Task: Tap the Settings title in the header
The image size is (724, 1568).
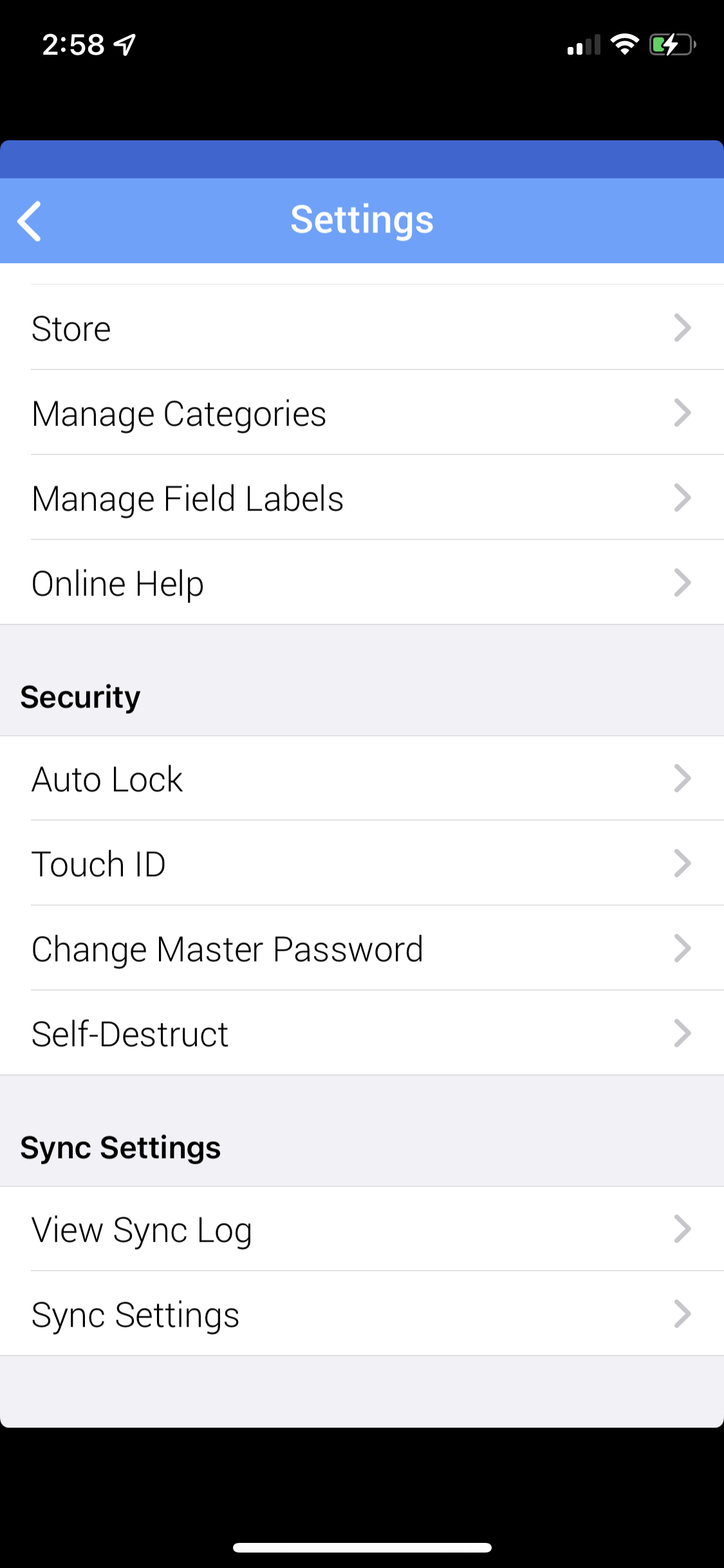Action: pyautogui.click(x=362, y=219)
